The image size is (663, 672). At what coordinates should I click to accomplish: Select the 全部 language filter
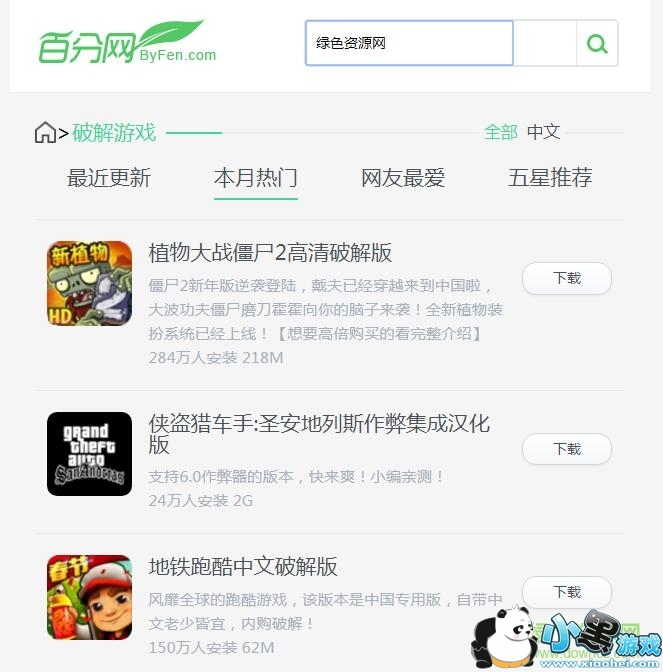pos(501,132)
